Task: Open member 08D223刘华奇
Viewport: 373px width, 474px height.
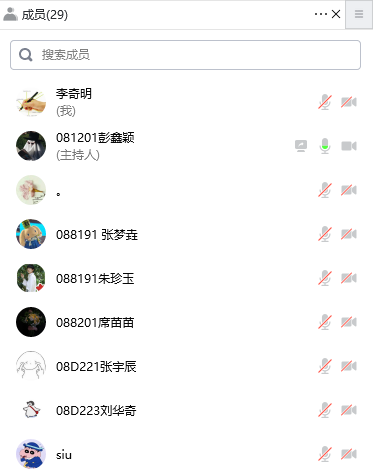Action: (187, 410)
